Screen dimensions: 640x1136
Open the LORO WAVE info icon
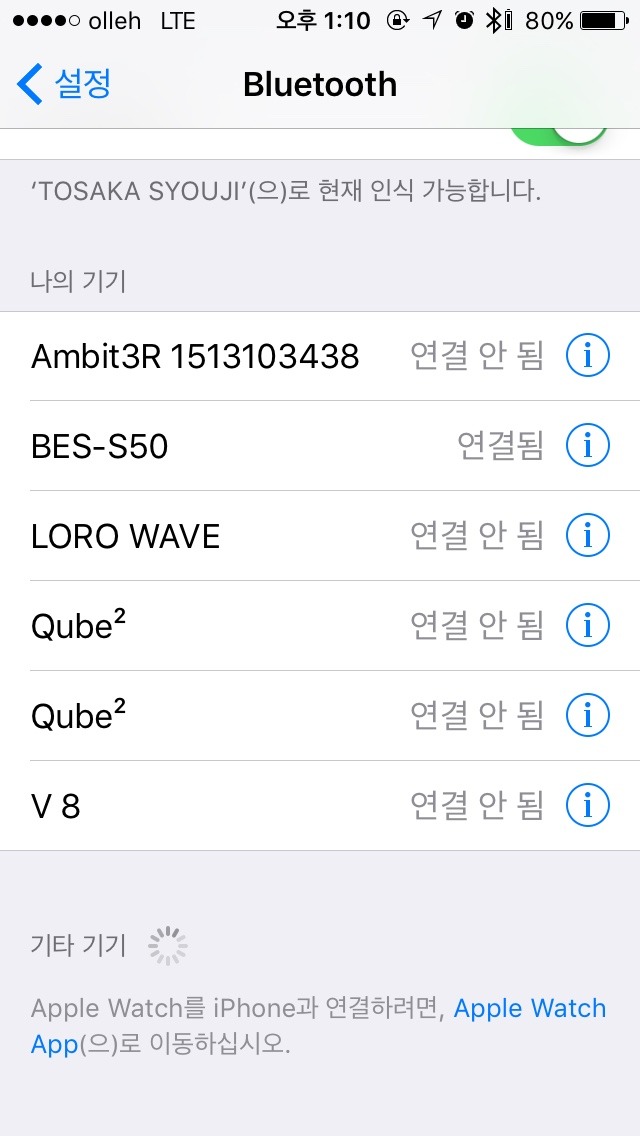coord(587,535)
